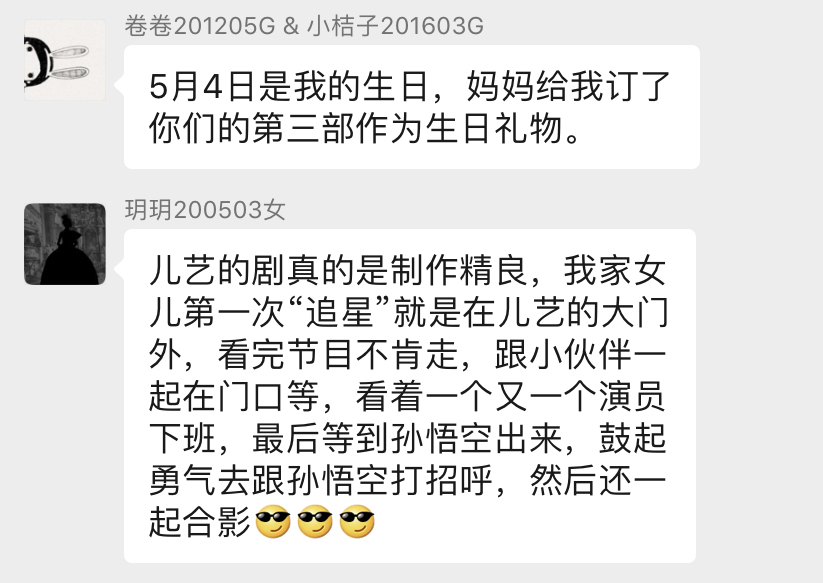823x583 pixels.
Task: Tap 玥玥200503女's avatar picture
Action: [64, 244]
